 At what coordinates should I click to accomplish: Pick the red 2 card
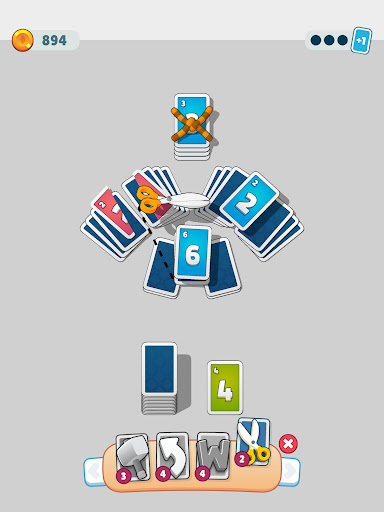113,214
